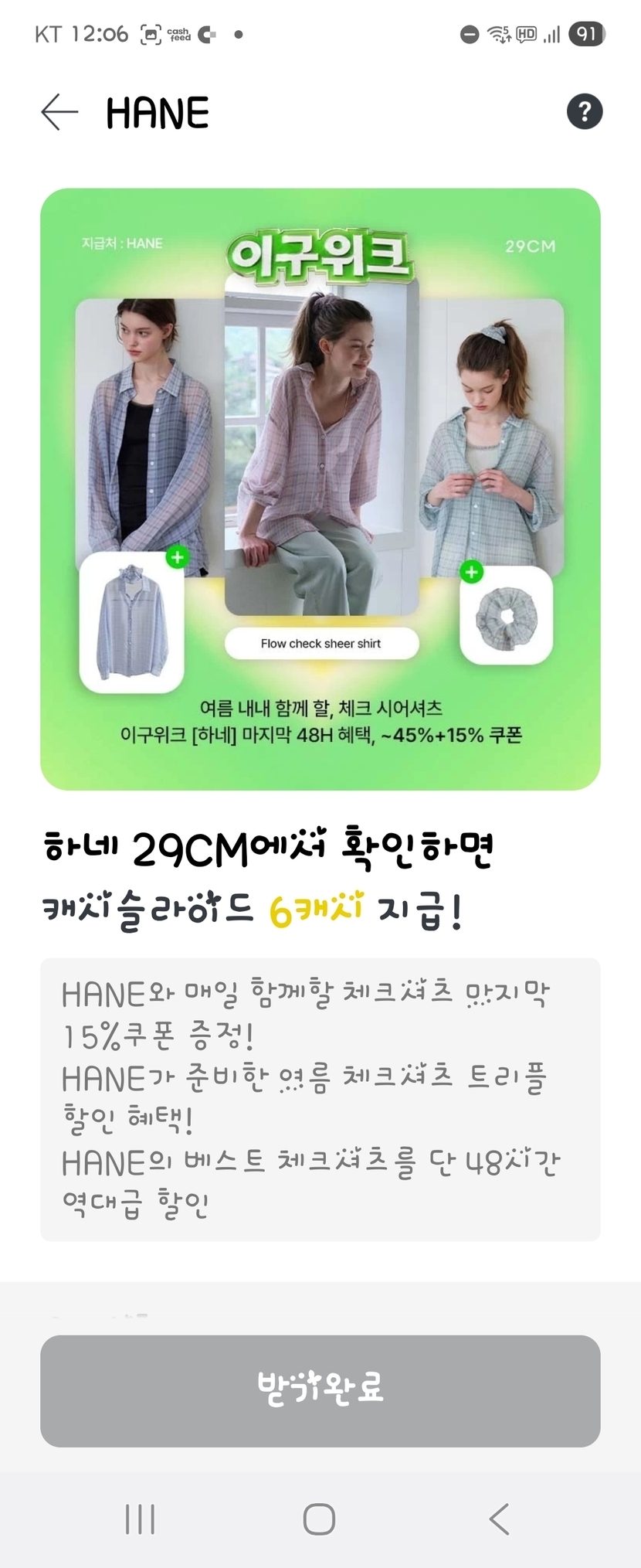Go to the phone home screen
This screenshot has width=641, height=1568.
point(319,1519)
